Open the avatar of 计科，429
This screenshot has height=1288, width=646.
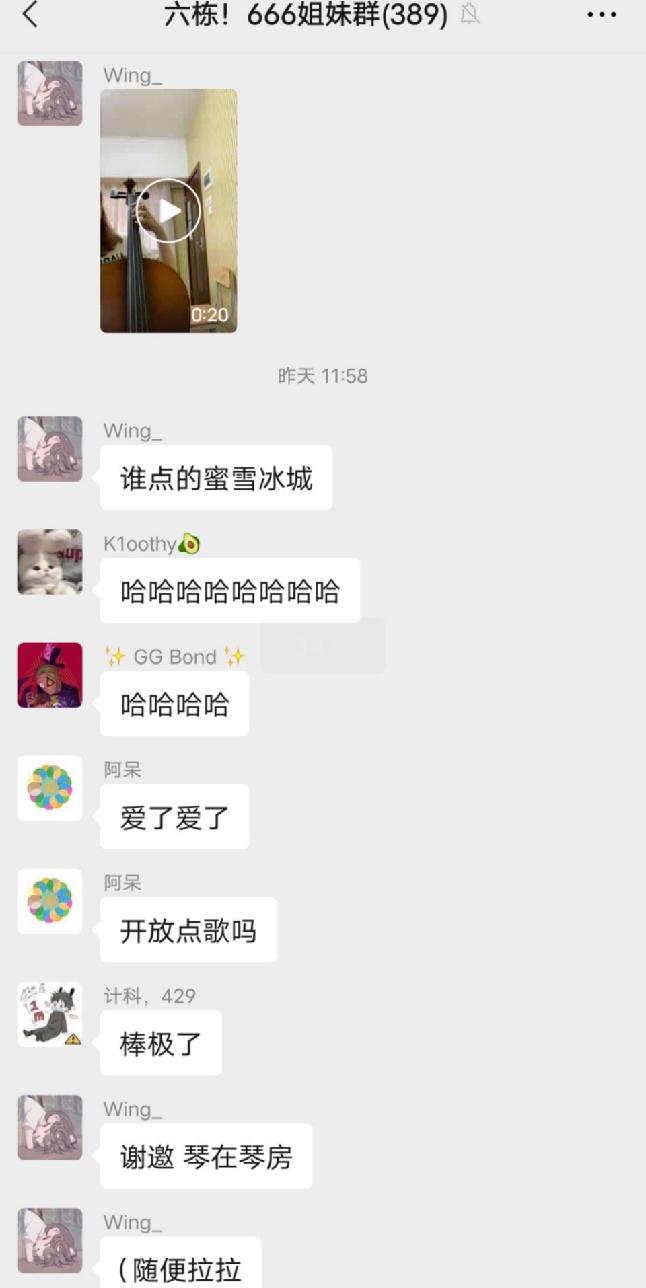50,1014
